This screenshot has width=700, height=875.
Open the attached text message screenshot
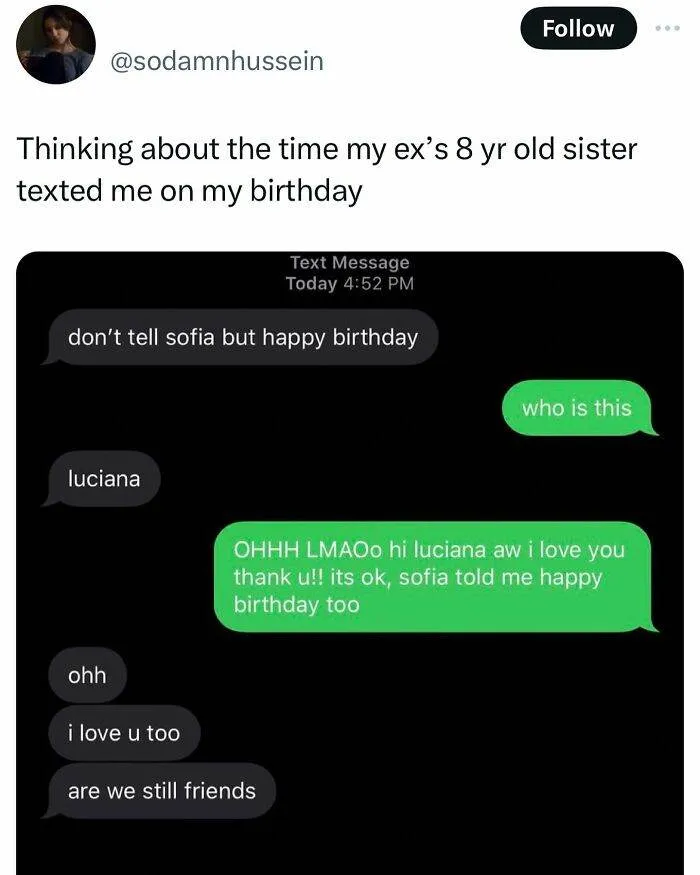pyautogui.click(x=350, y=560)
